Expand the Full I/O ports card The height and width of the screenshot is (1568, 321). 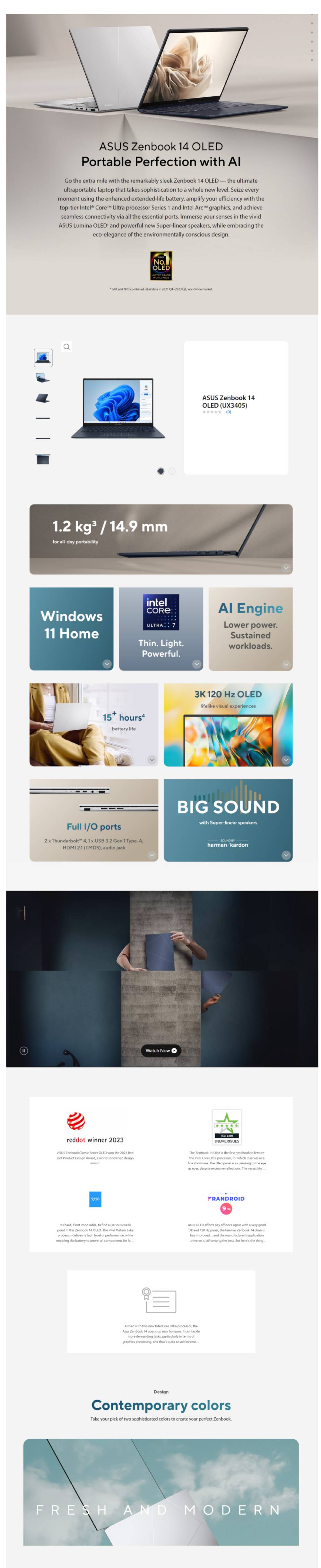pos(152,855)
